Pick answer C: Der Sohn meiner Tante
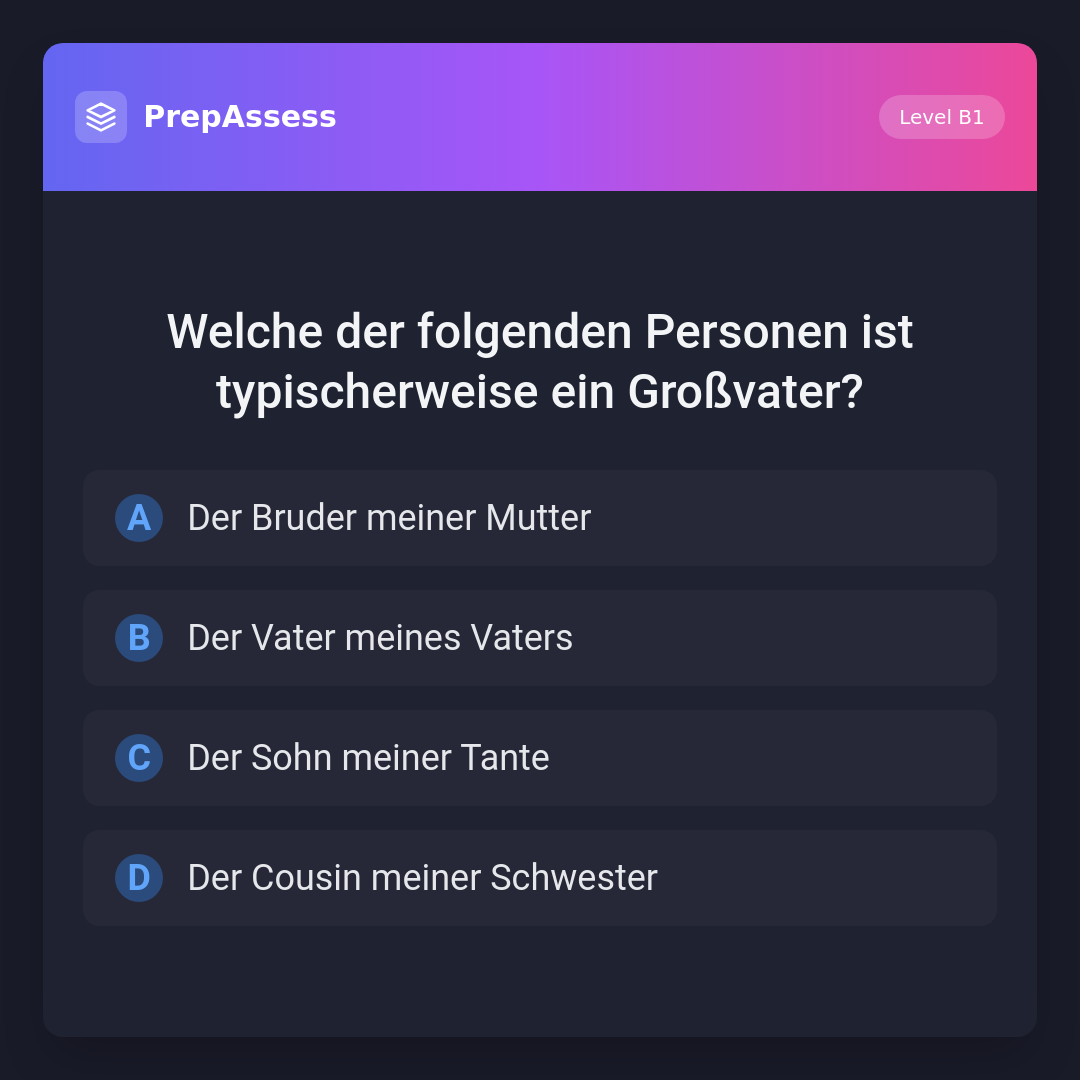The width and height of the screenshot is (1080, 1080). (540, 758)
